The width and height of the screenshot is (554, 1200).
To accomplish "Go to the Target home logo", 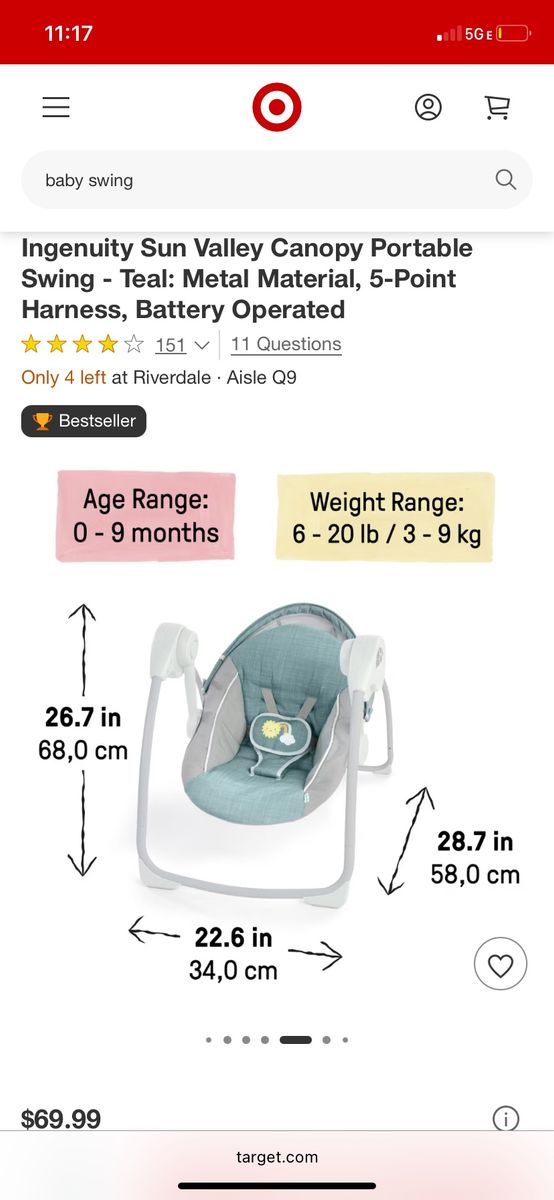I will pyautogui.click(x=277, y=108).
